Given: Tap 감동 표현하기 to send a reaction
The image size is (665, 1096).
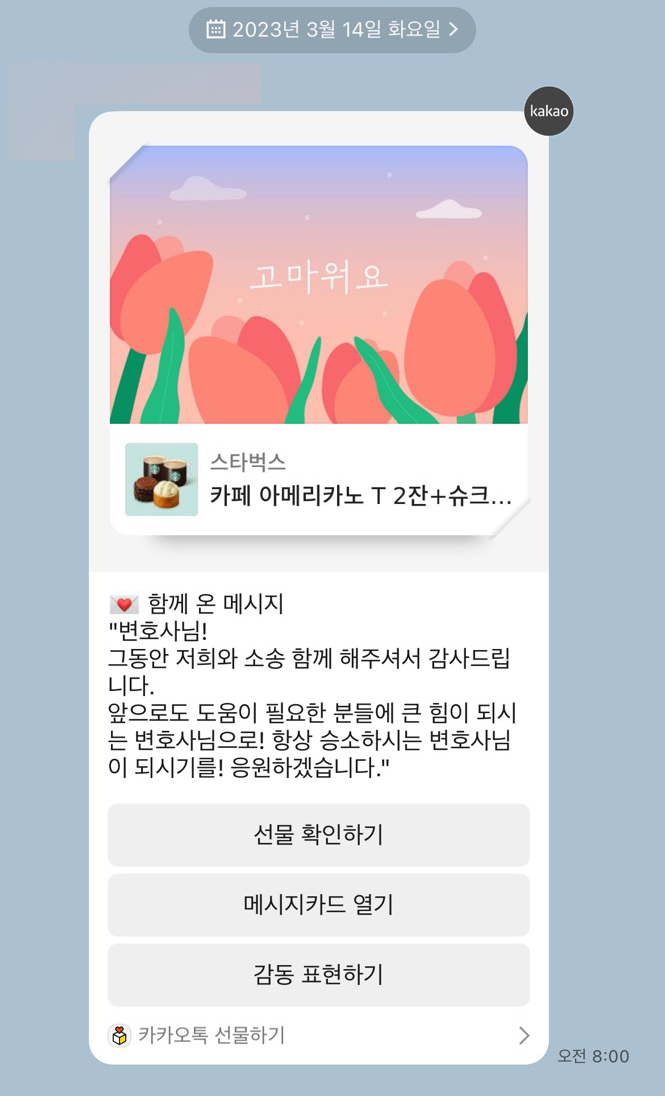Looking at the screenshot, I should coord(318,975).
